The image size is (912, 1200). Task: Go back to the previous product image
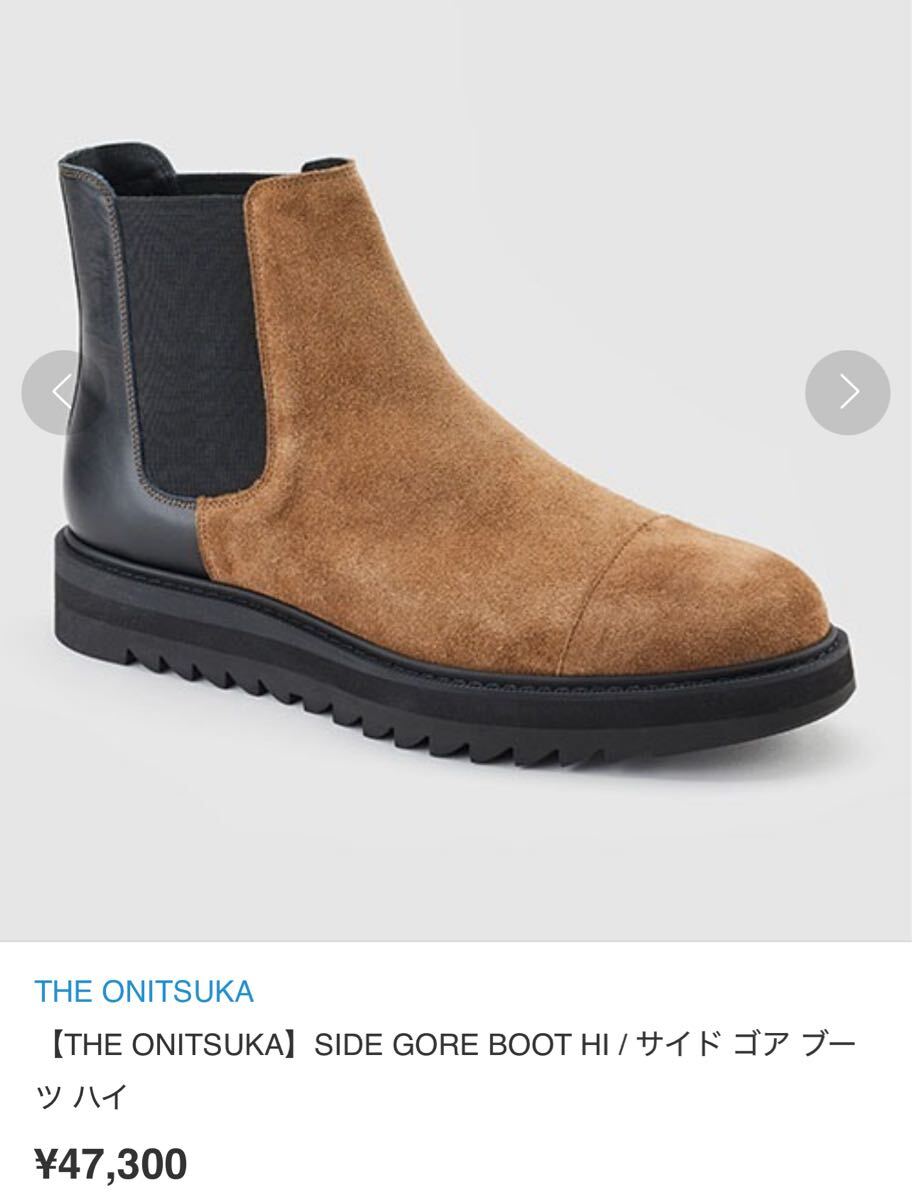tap(62, 392)
